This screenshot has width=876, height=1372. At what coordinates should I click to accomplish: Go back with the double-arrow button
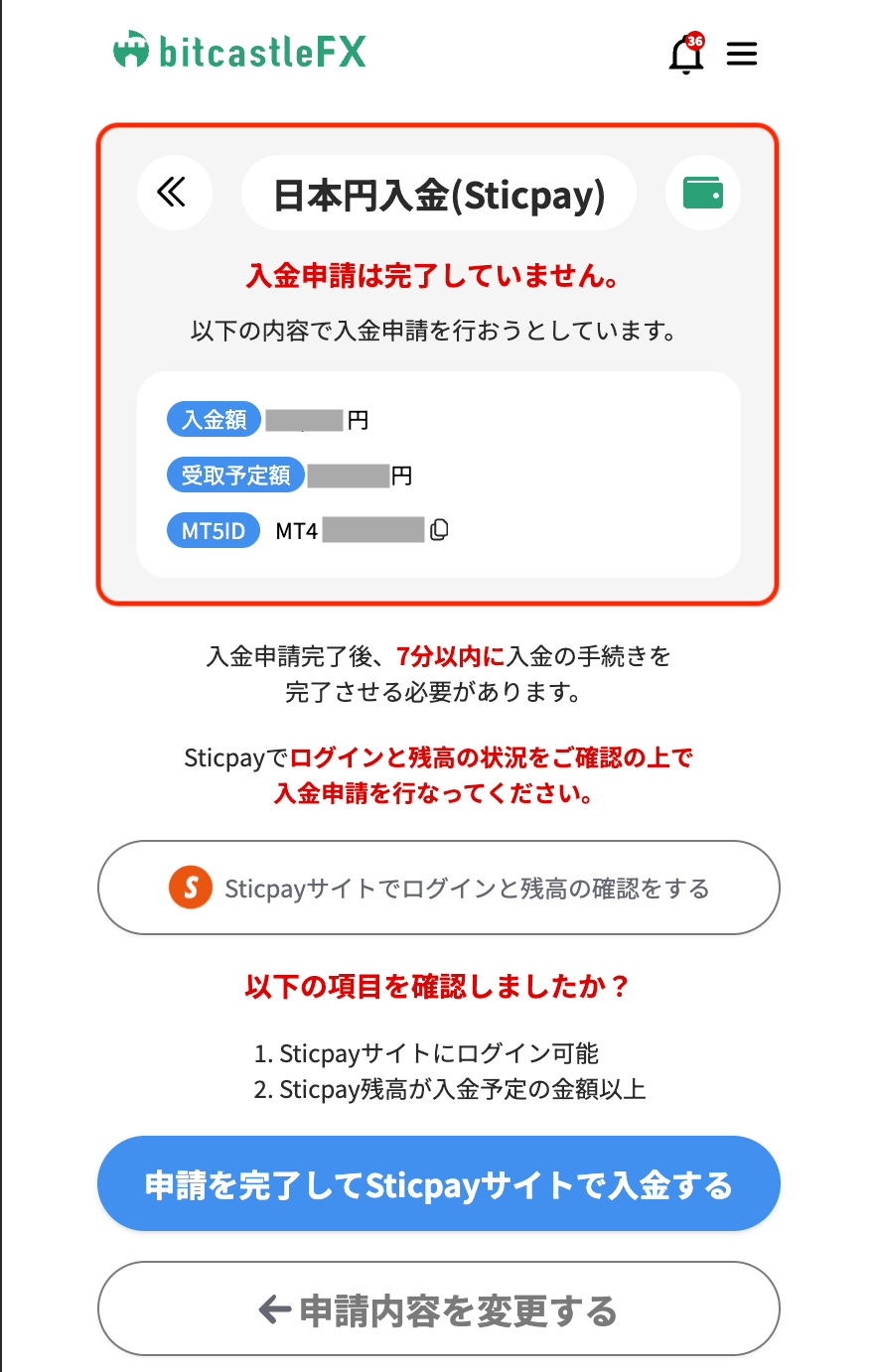coord(174,193)
